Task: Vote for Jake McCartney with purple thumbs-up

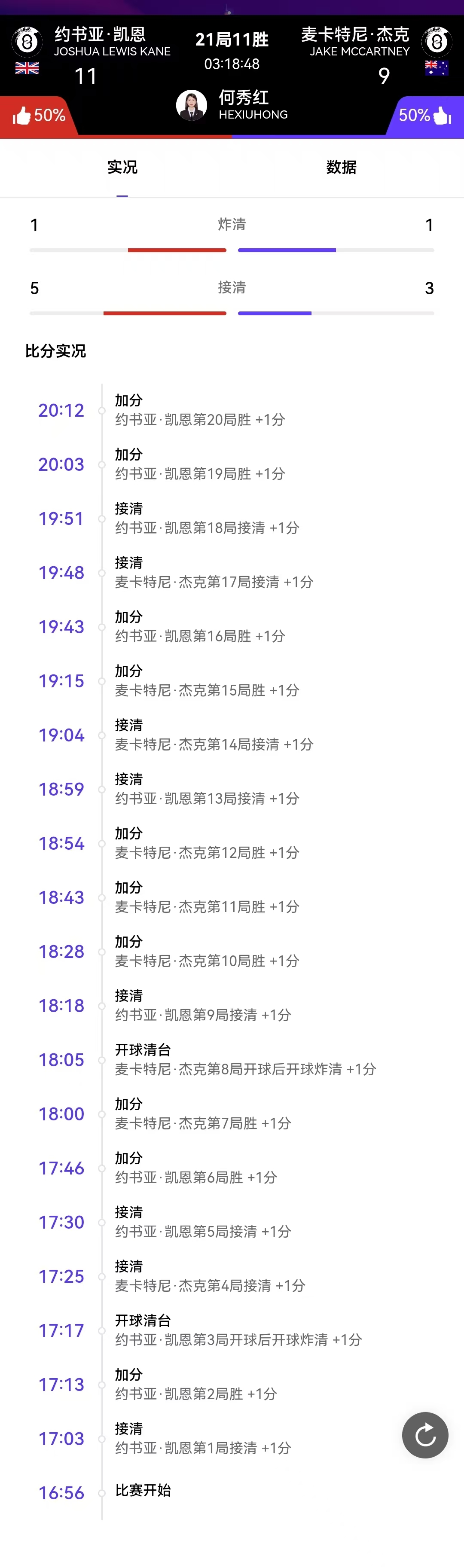Action: [x=442, y=116]
